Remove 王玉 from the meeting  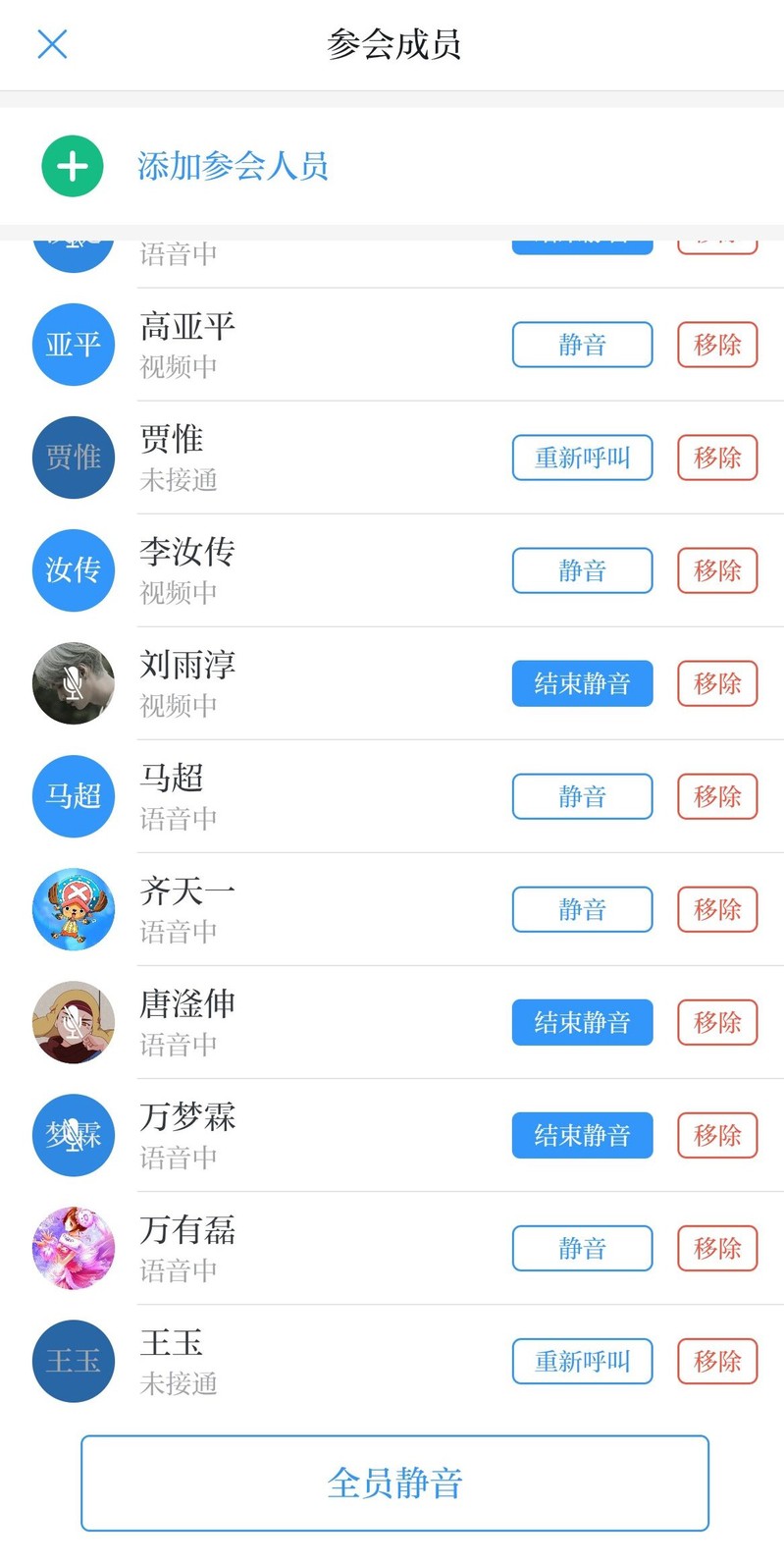pos(717,1361)
